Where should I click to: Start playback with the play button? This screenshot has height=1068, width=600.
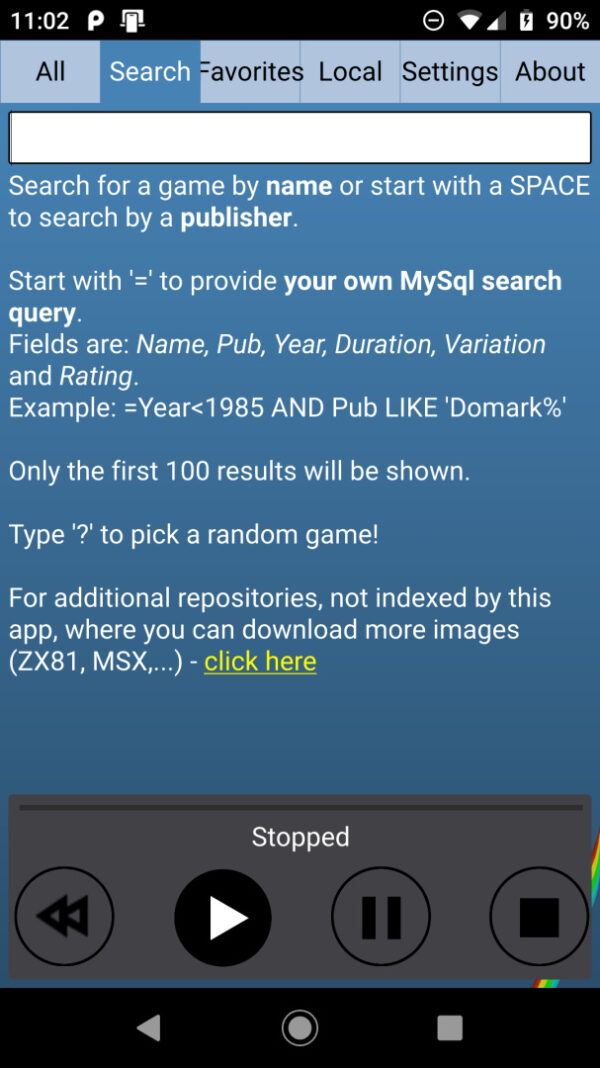click(224, 917)
